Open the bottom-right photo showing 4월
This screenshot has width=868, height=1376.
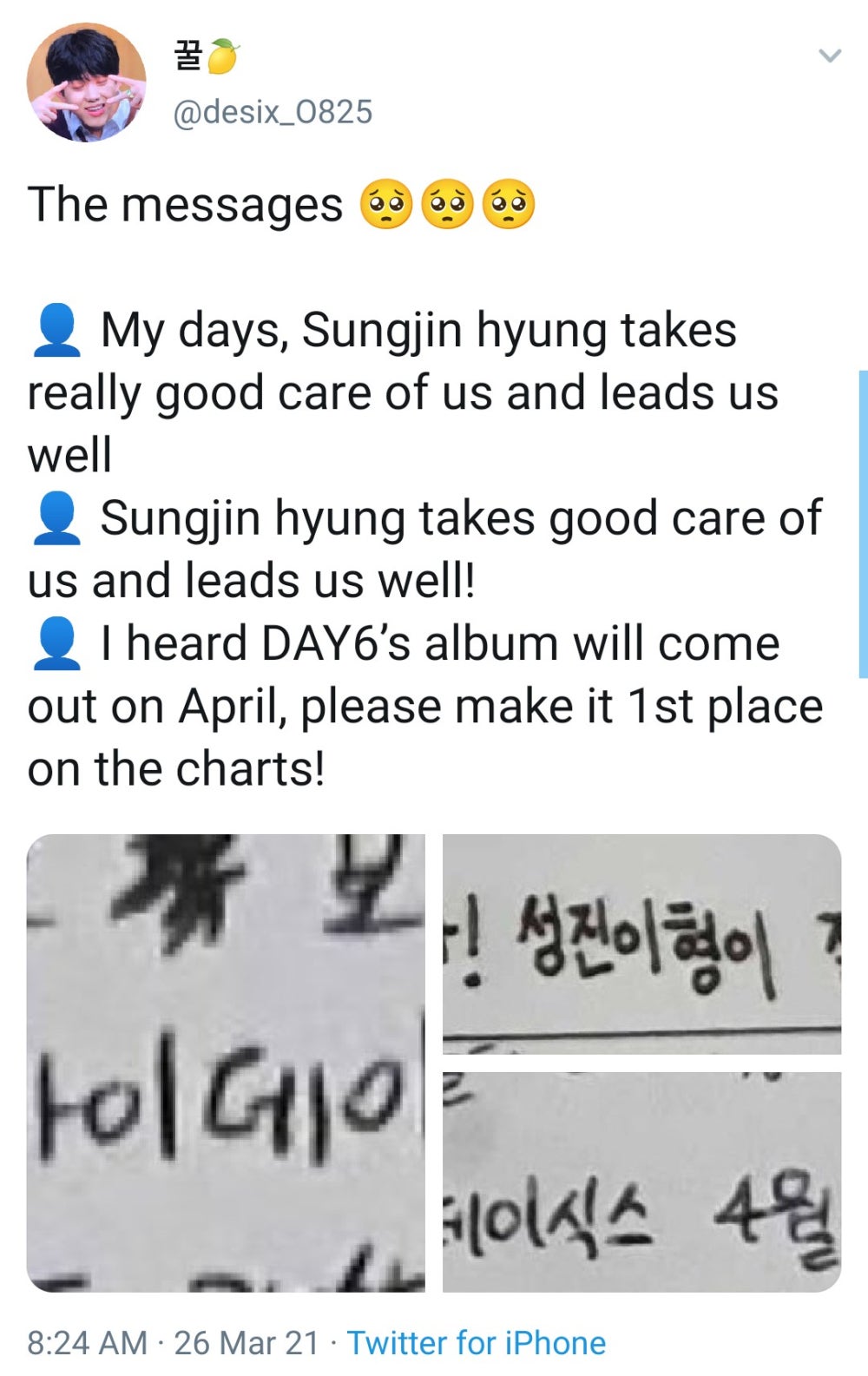click(641, 1182)
